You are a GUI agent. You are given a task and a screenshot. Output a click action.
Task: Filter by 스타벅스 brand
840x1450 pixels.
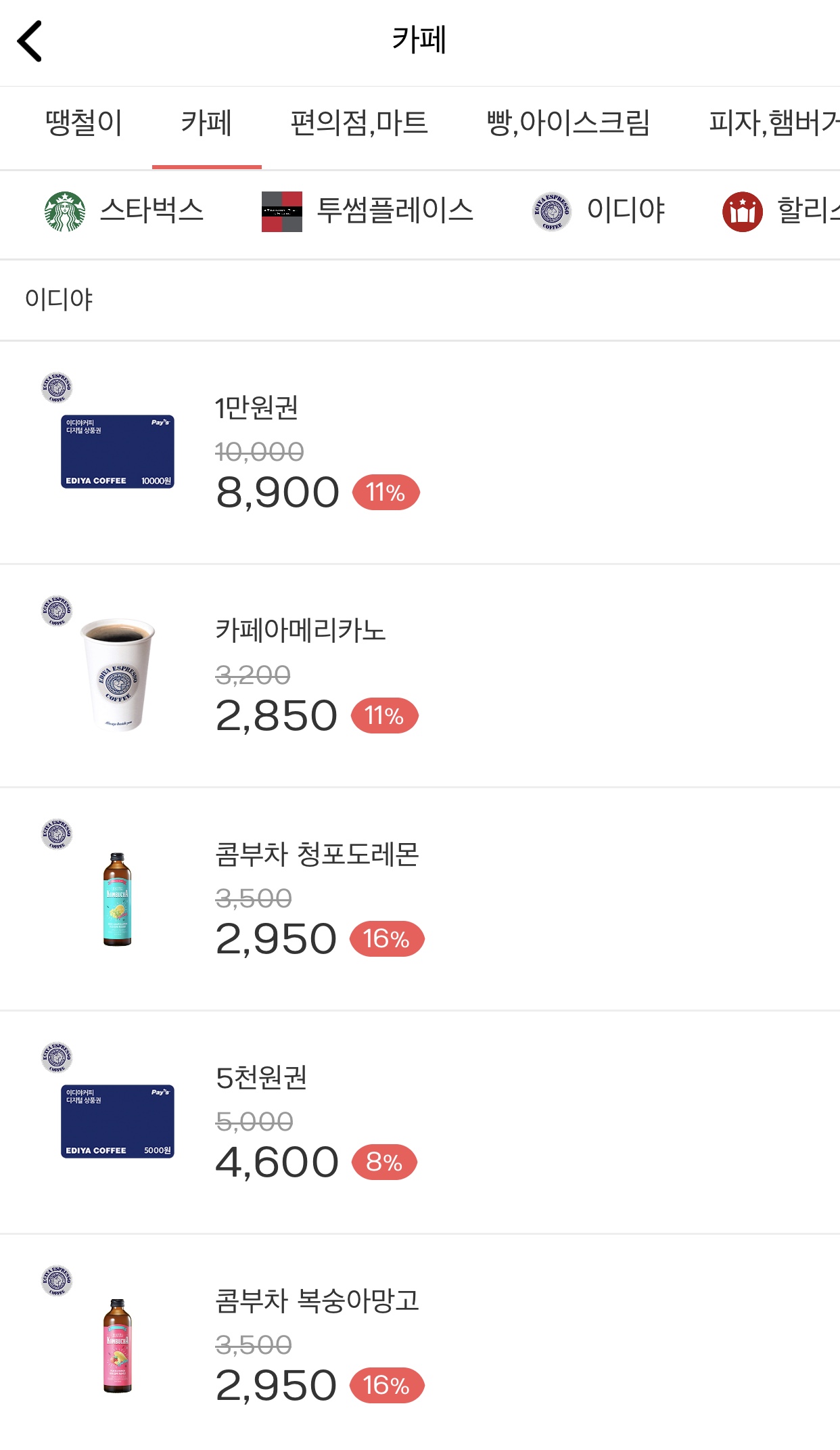[124, 211]
